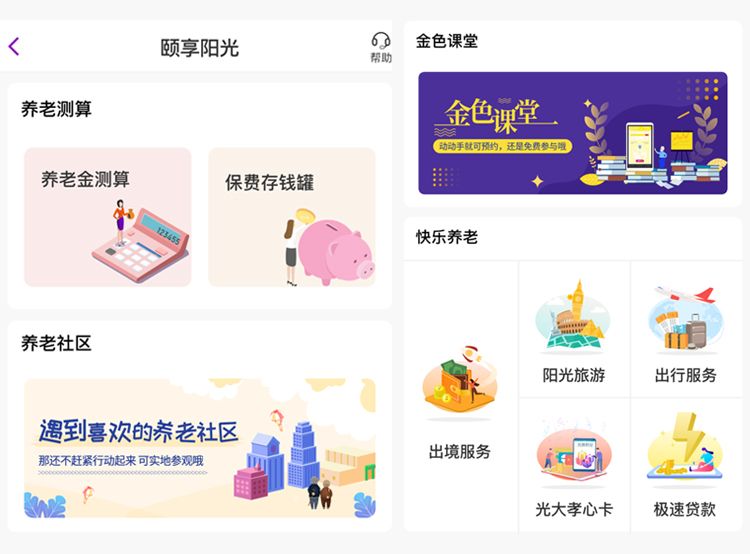Viewport: 750px width, 554px height.
Task: Open 阳光旅游 tile
Action: [573, 330]
